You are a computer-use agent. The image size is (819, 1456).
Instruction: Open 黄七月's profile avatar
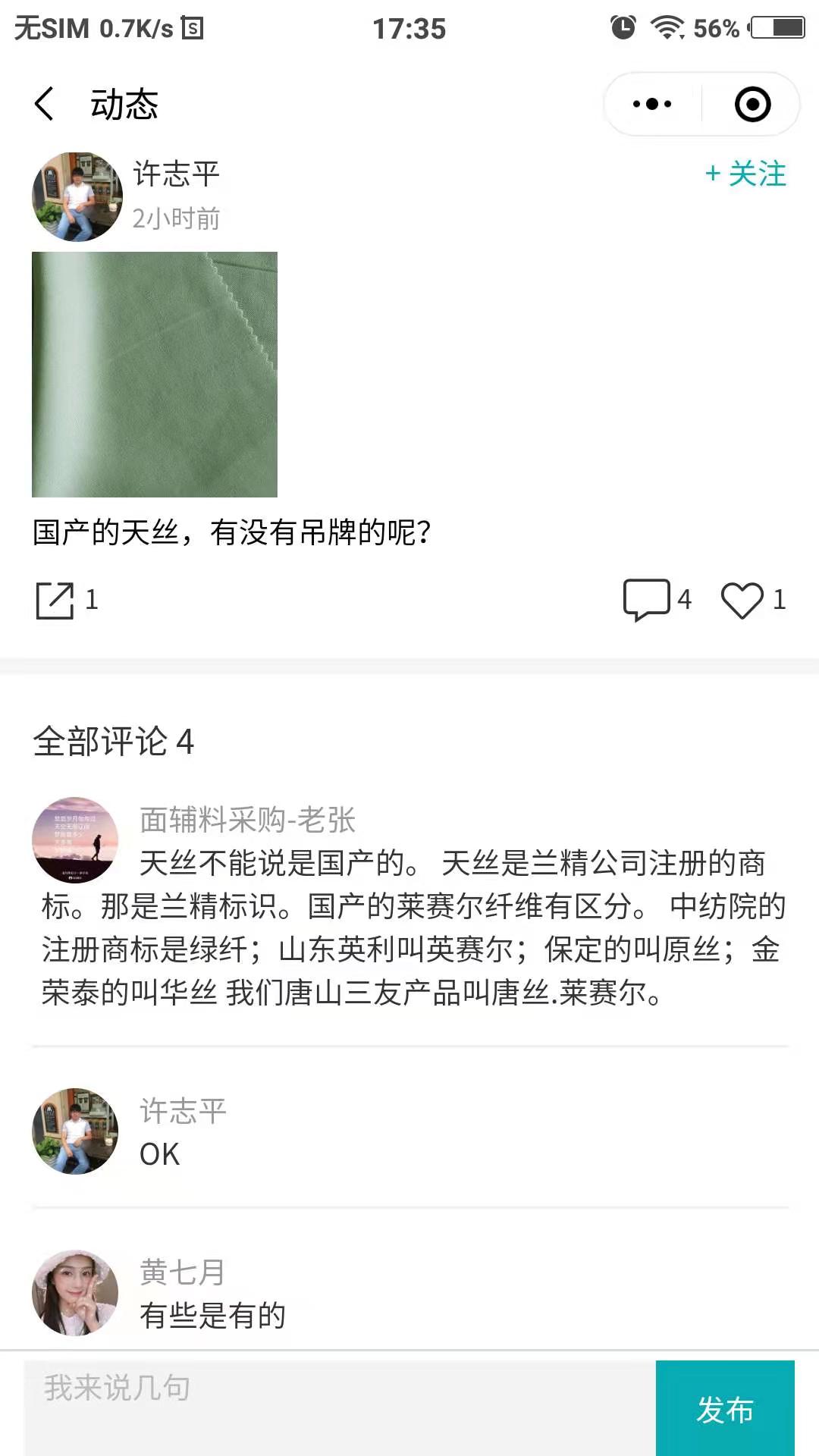(75, 1292)
